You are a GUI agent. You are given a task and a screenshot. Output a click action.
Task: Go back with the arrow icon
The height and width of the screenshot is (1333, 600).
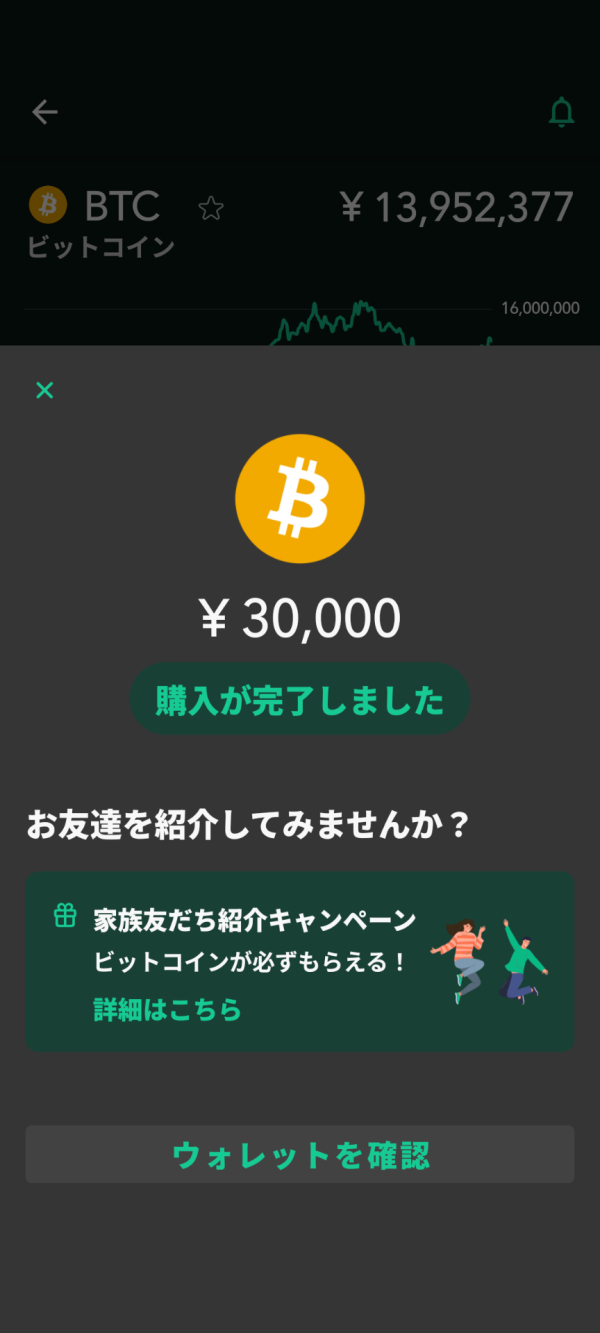pos(45,112)
